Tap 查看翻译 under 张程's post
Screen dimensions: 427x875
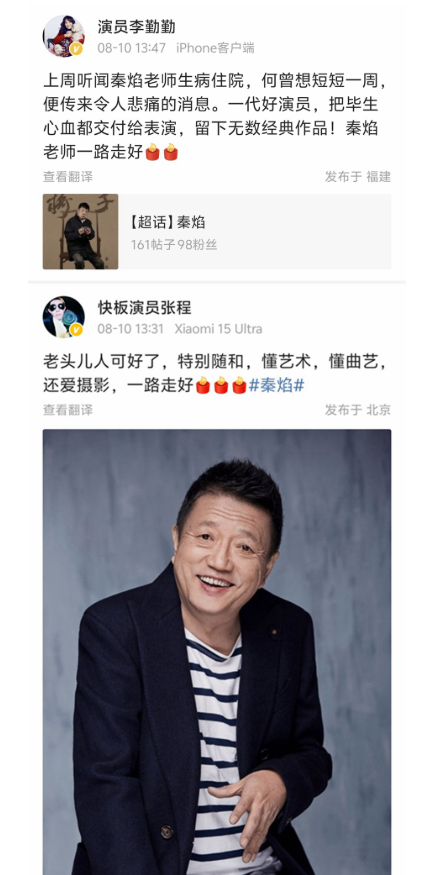(68, 410)
